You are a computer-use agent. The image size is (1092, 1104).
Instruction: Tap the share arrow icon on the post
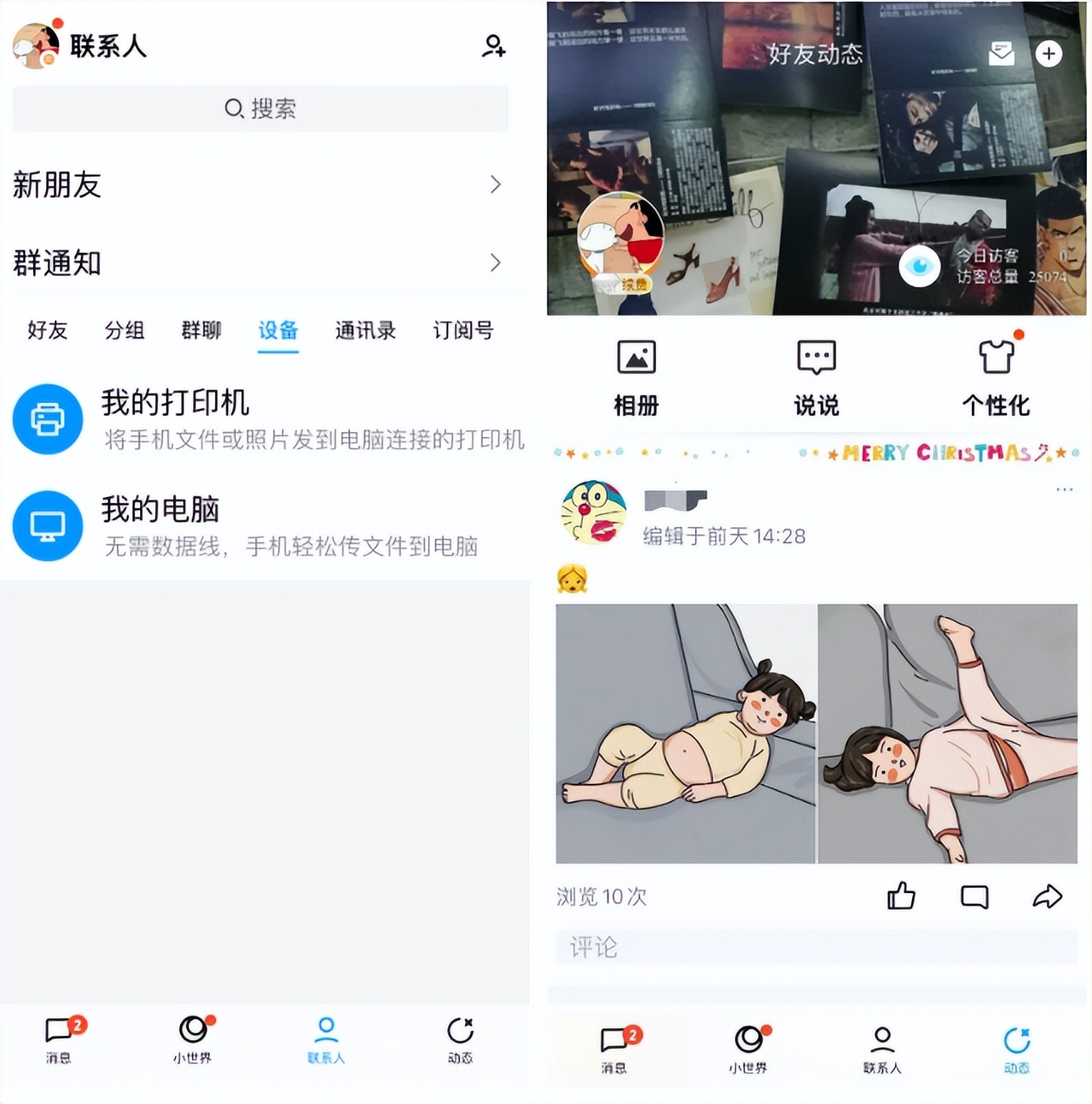tap(1047, 896)
